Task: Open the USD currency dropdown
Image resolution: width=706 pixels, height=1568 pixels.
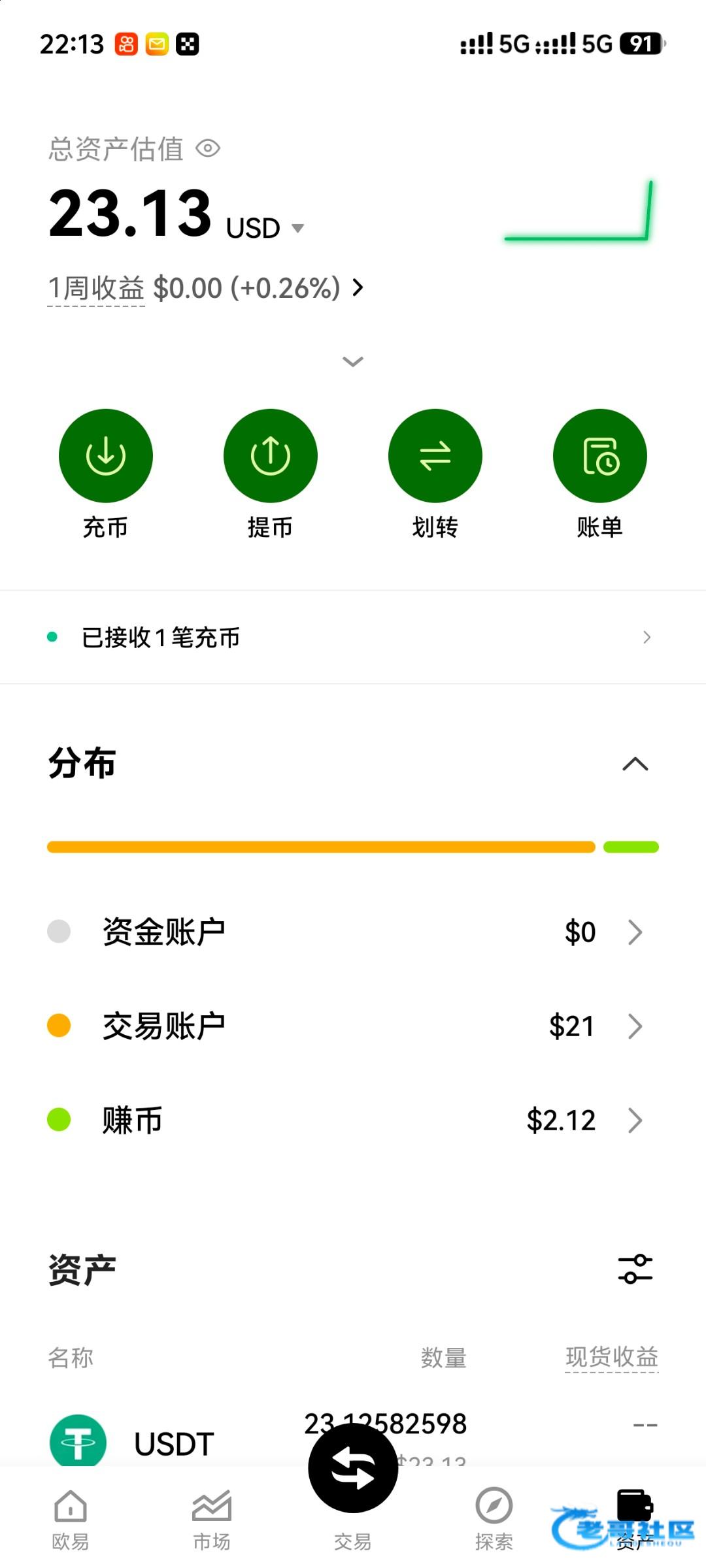Action: 265,228
